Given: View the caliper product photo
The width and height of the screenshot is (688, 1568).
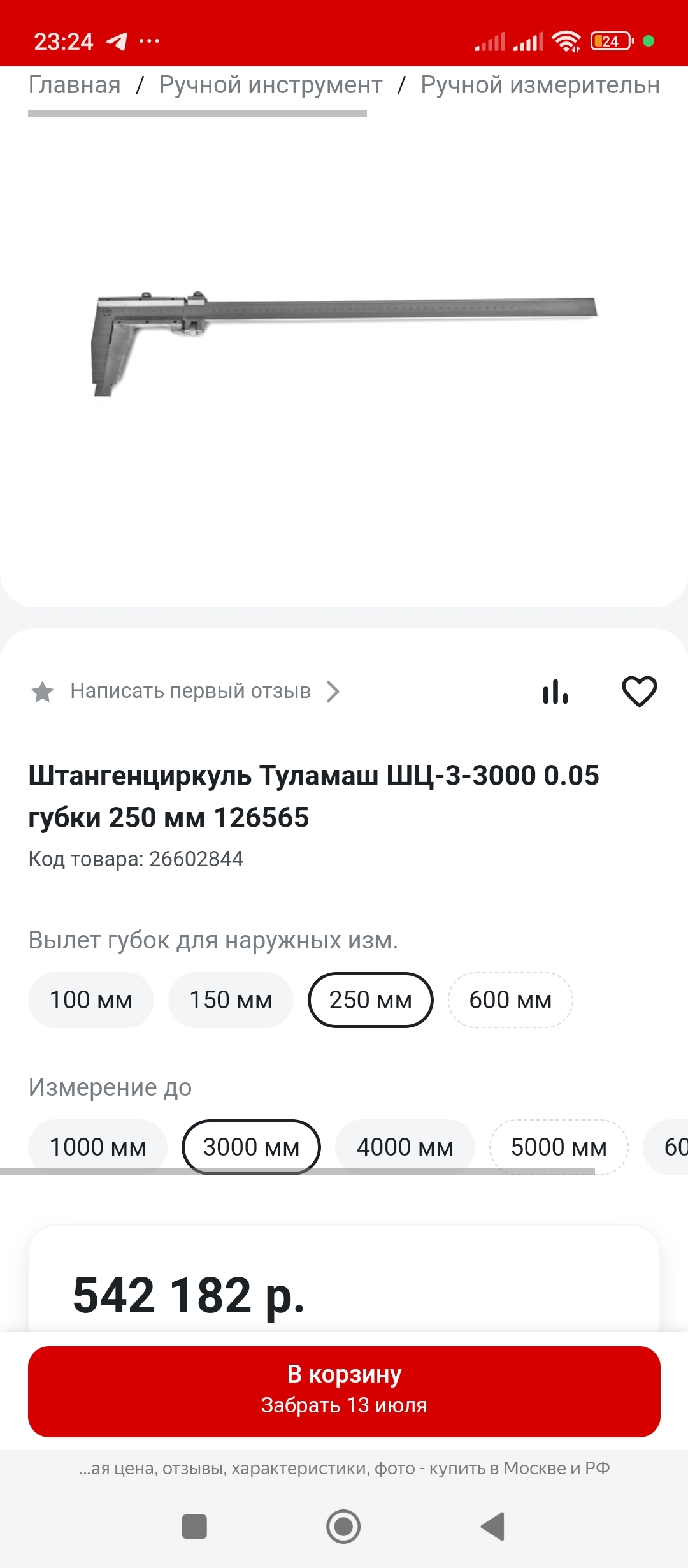Looking at the screenshot, I should coord(344,344).
